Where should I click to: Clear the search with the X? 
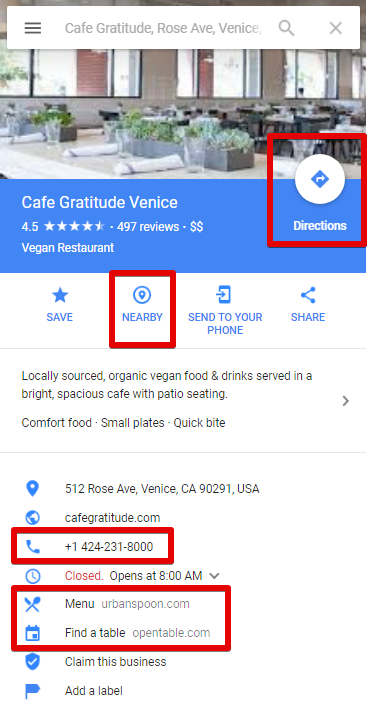point(336,28)
